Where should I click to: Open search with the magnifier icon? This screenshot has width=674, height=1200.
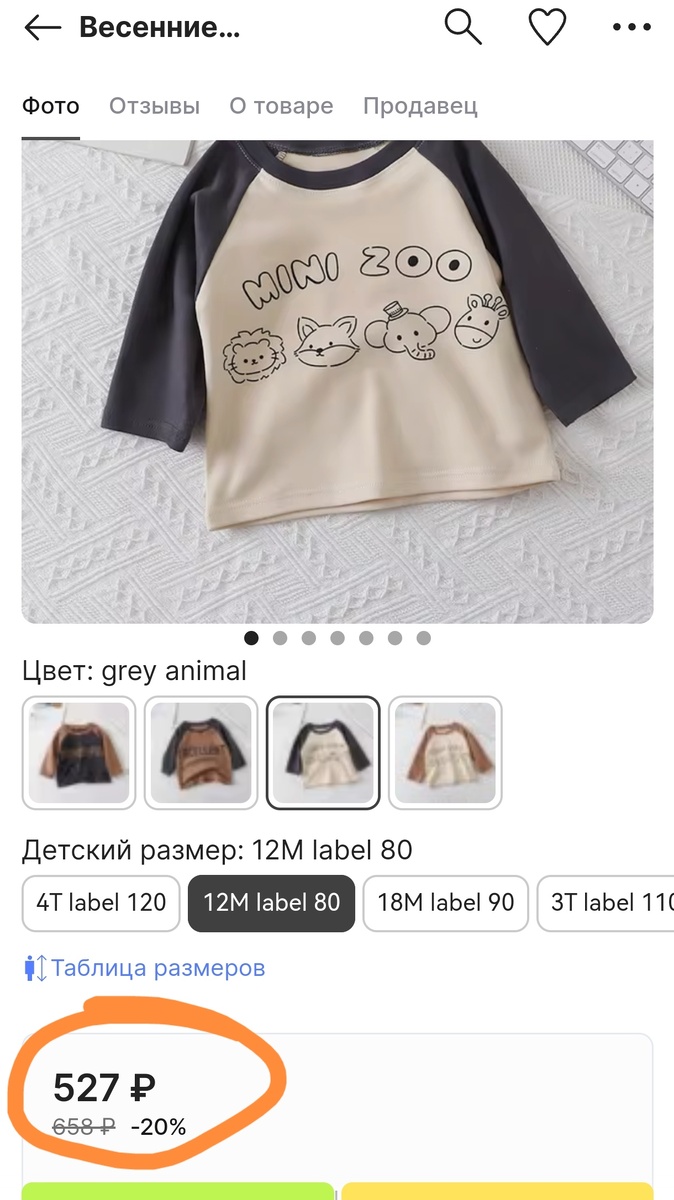[463, 27]
